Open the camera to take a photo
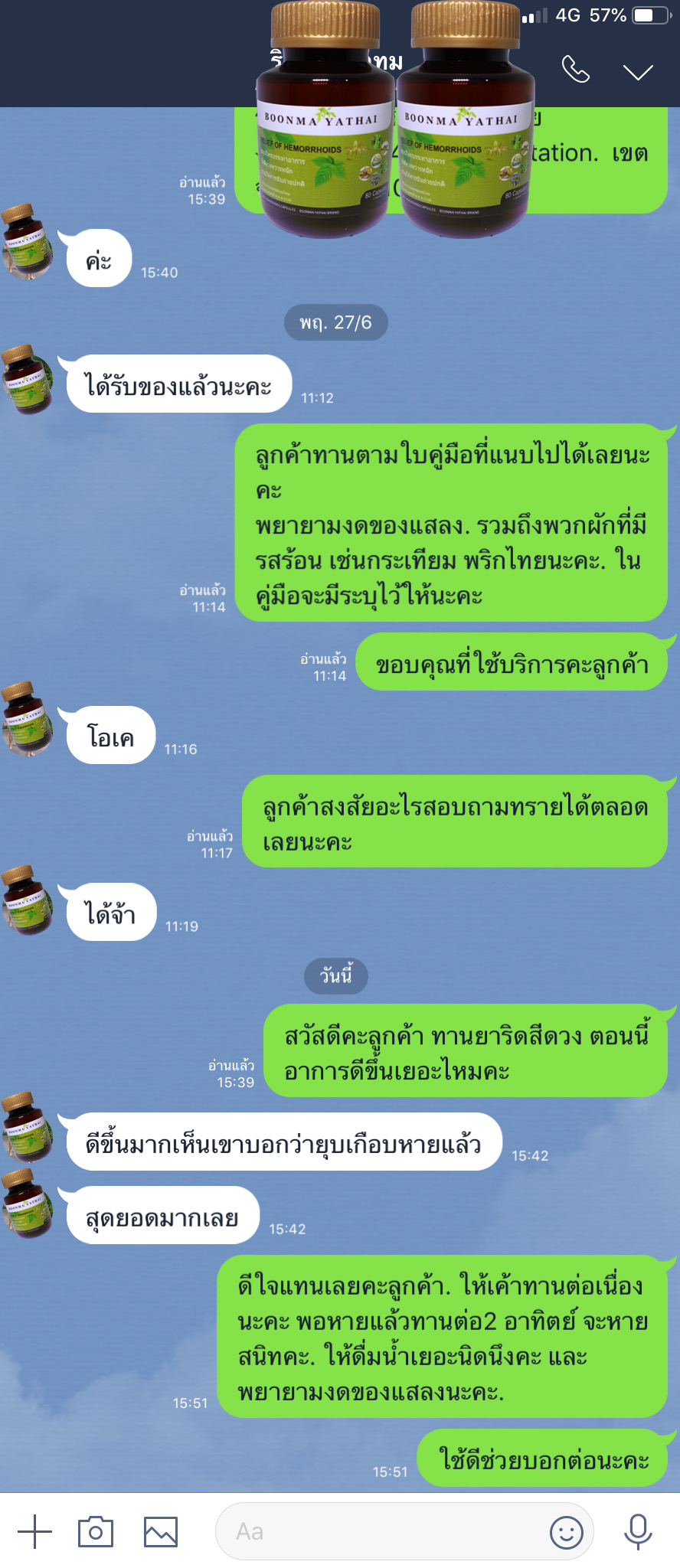This screenshot has height=1568, width=680. pos(96,1531)
